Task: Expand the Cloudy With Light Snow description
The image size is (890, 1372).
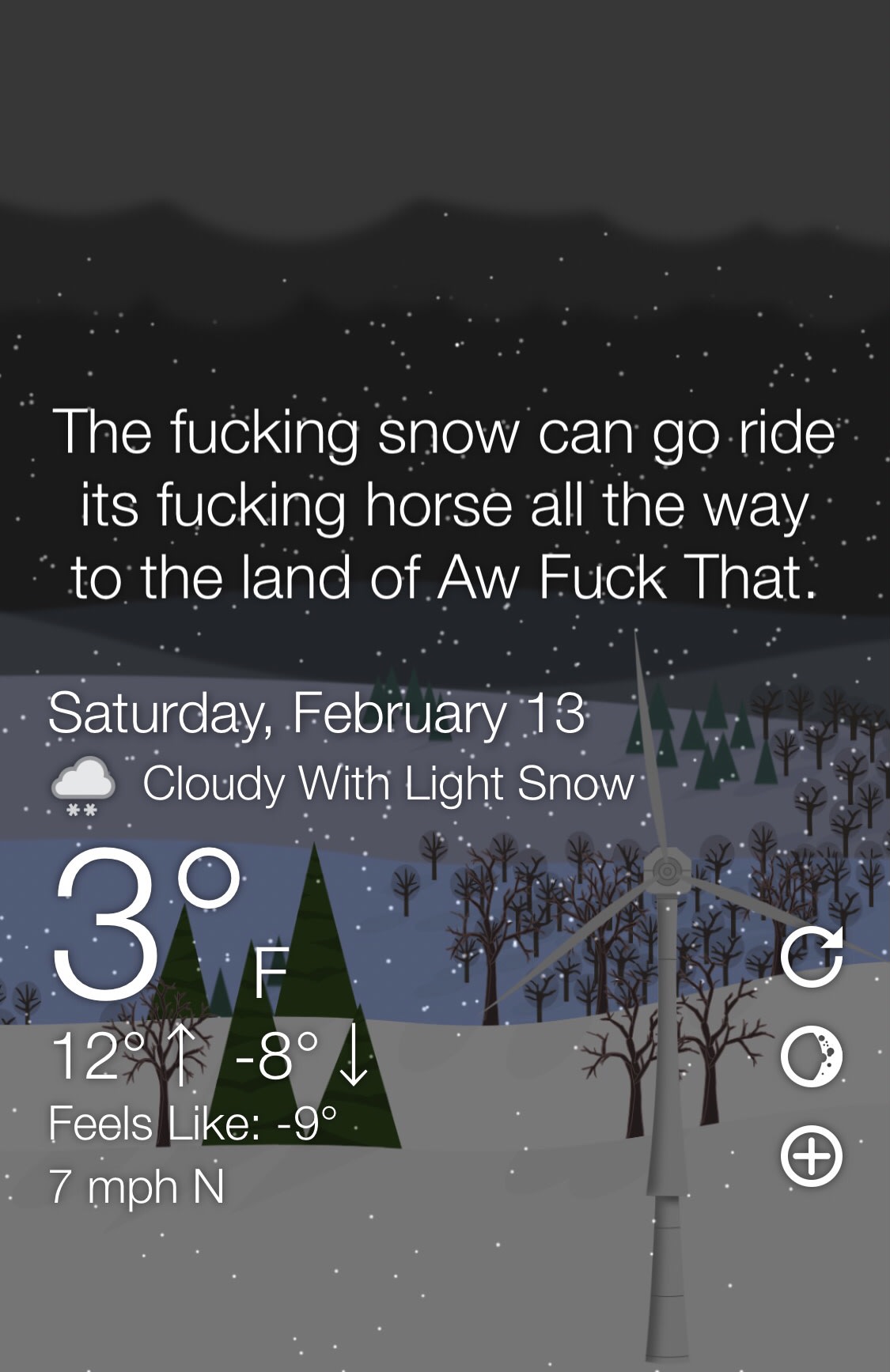Action: pyautogui.click(x=389, y=784)
